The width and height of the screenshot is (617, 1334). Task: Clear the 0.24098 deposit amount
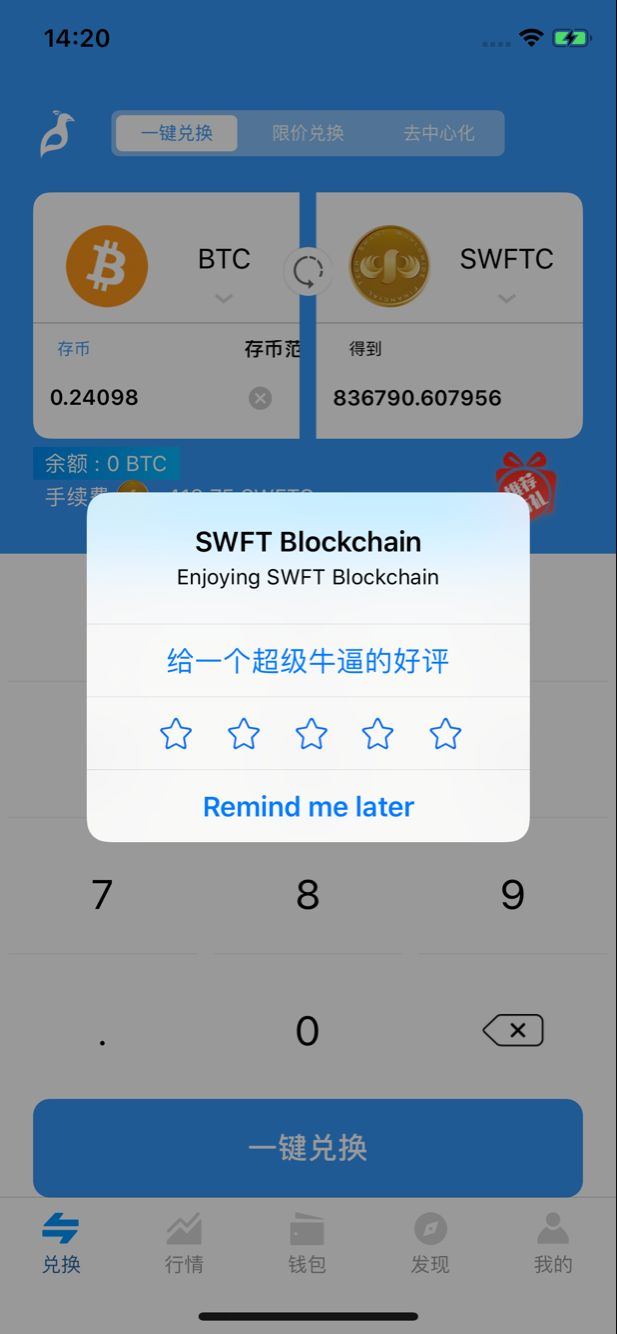coord(260,398)
